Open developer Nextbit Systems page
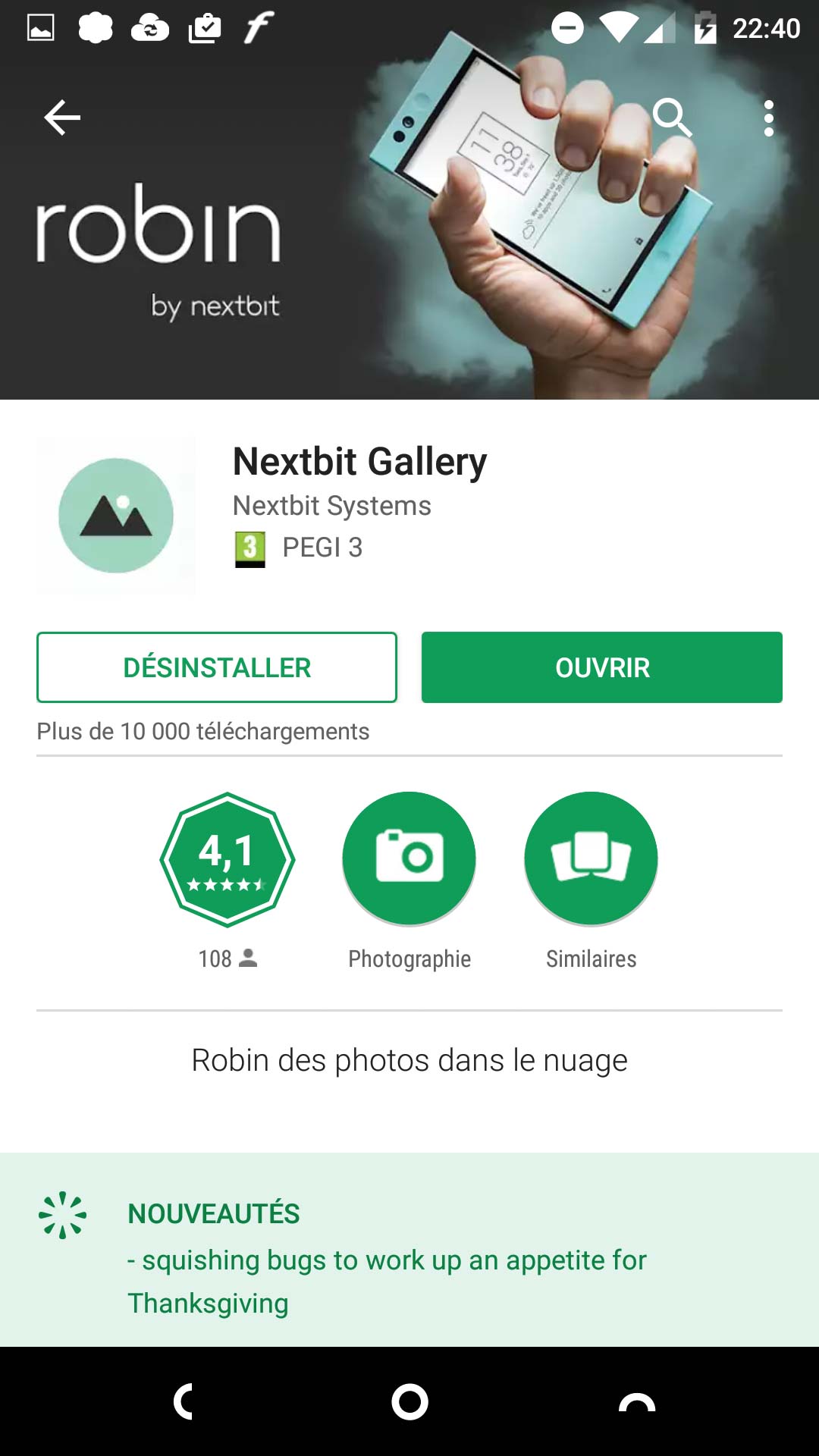This screenshot has width=819, height=1456. (x=331, y=506)
